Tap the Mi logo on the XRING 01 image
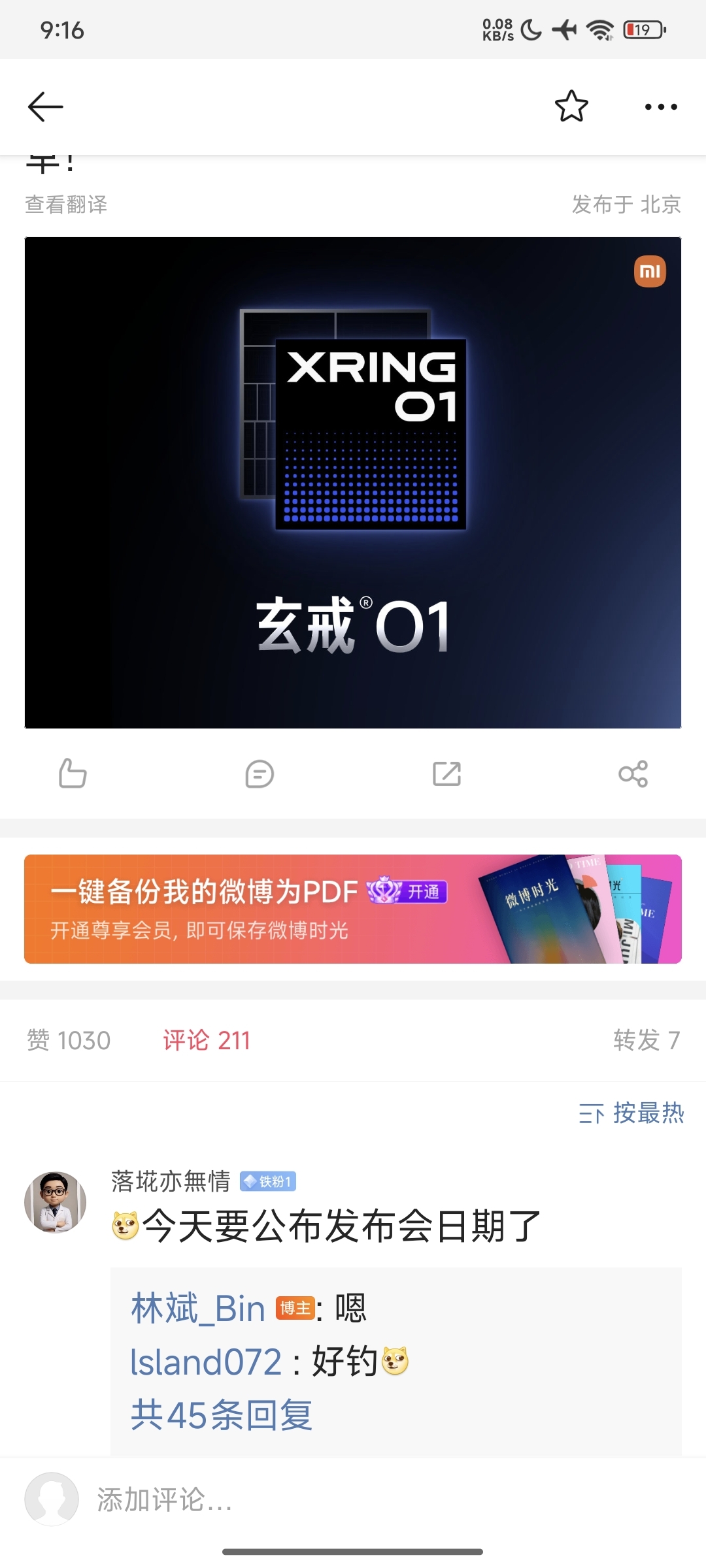Image resolution: width=706 pixels, height=1568 pixels. click(650, 270)
